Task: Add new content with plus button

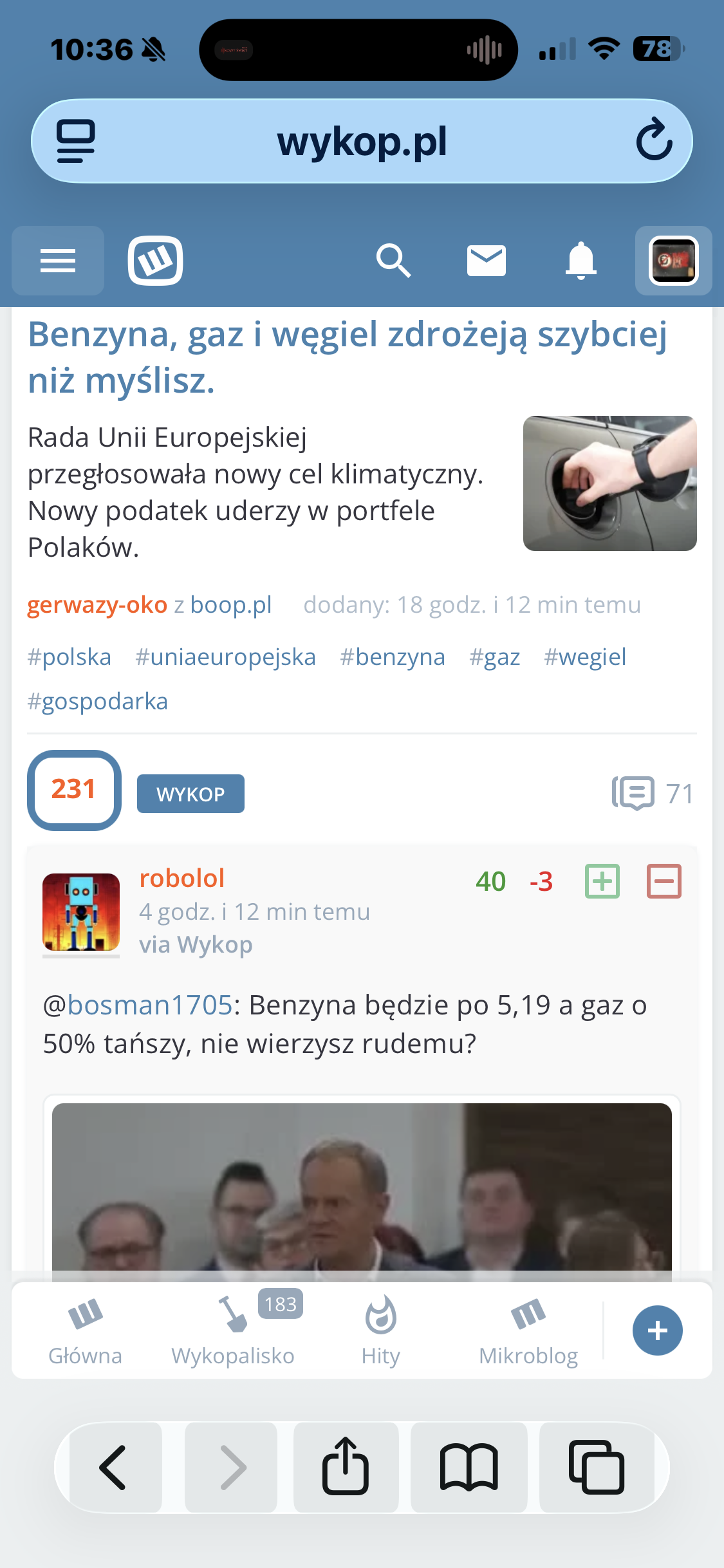Action: (x=657, y=1330)
